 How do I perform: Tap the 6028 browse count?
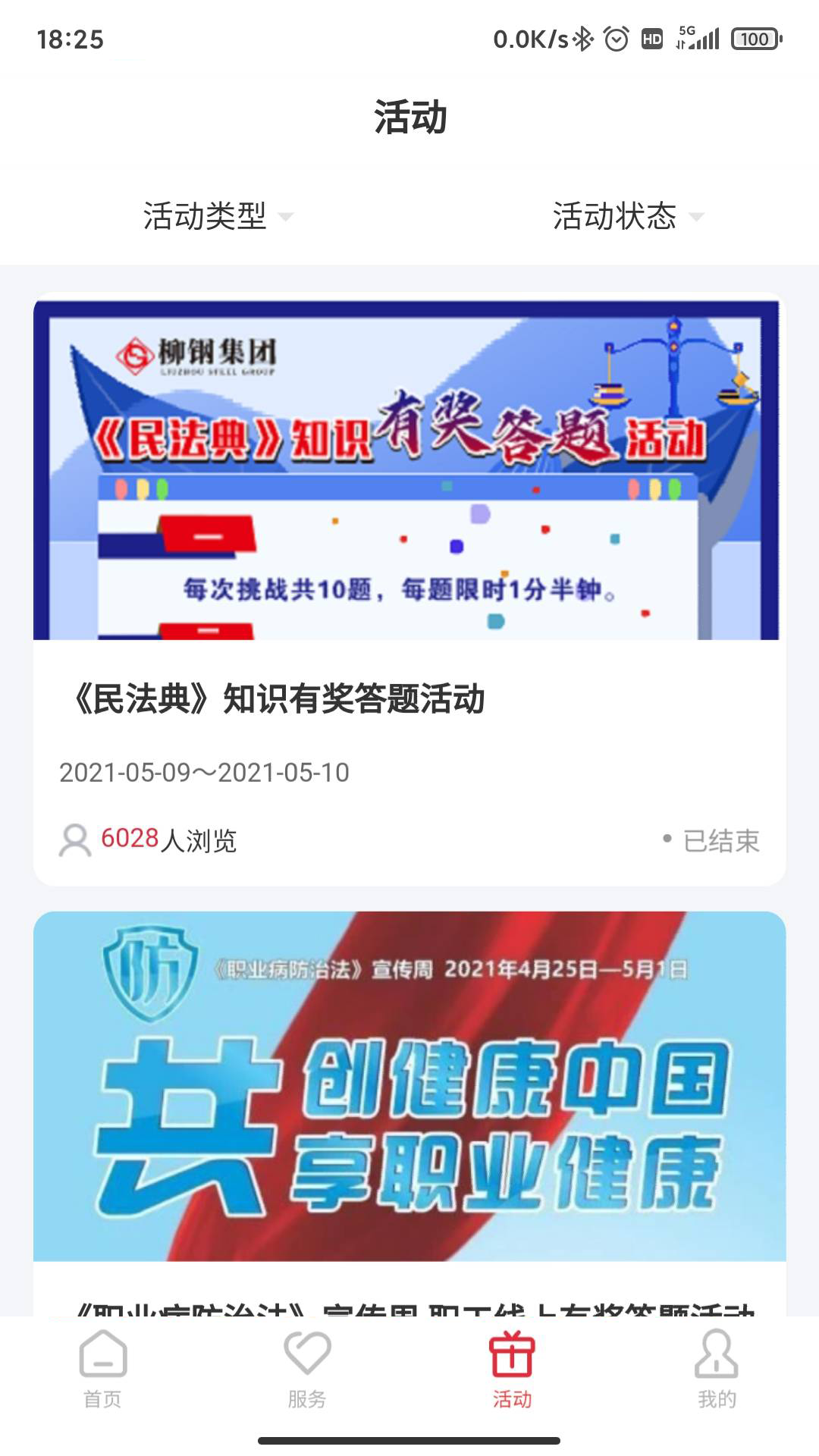coord(127,838)
